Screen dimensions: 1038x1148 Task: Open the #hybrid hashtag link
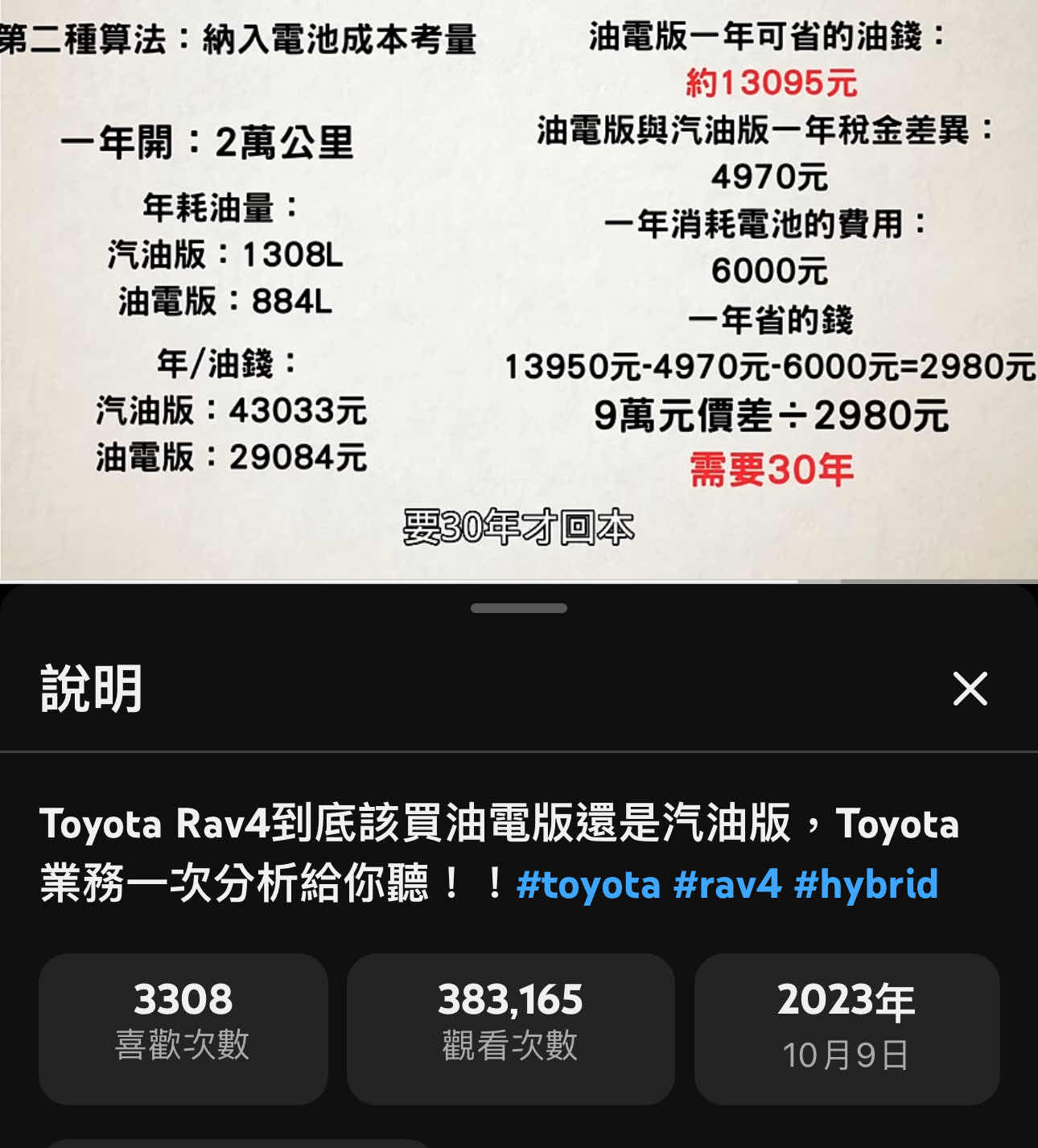tap(866, 884)
